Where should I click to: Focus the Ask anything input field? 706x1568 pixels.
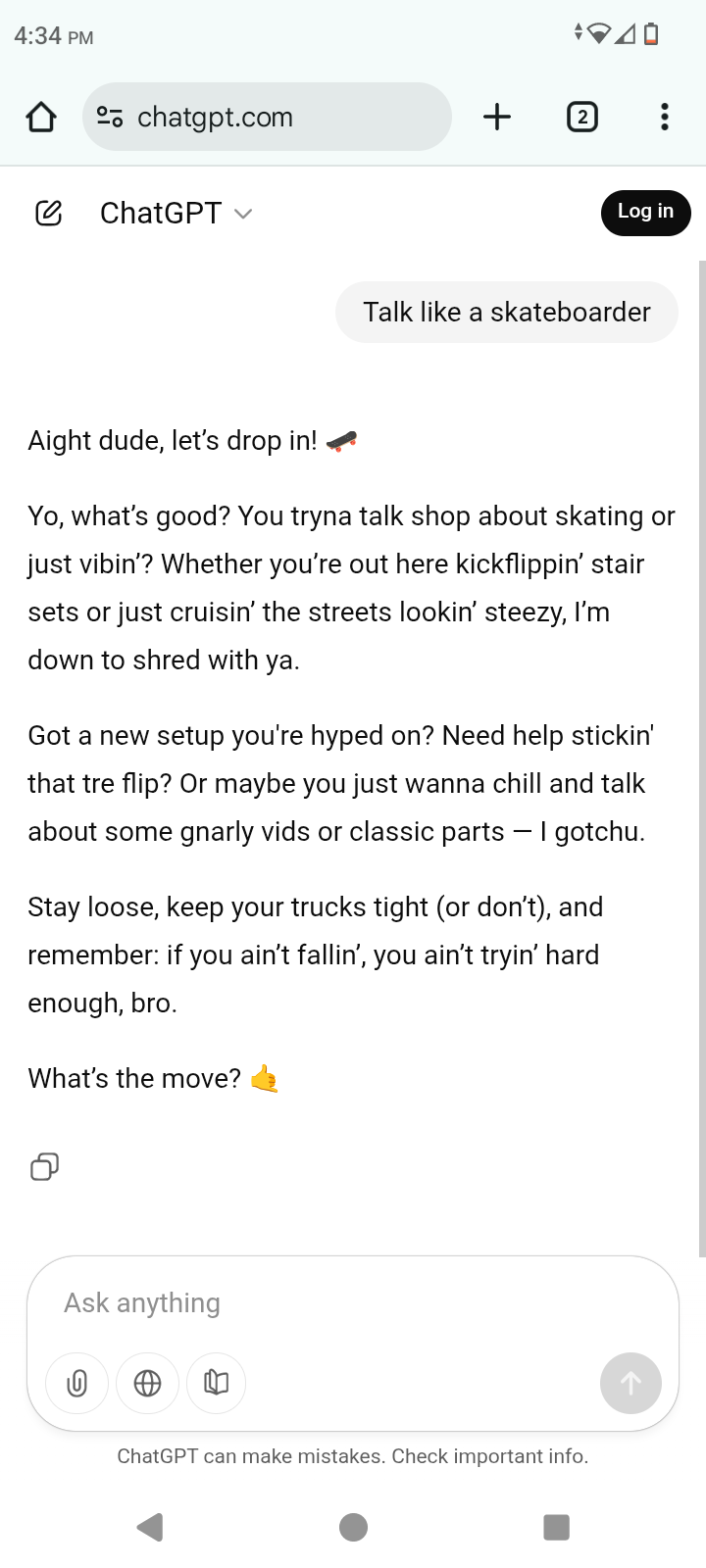pyautogui.click(x=333, y=1302)
